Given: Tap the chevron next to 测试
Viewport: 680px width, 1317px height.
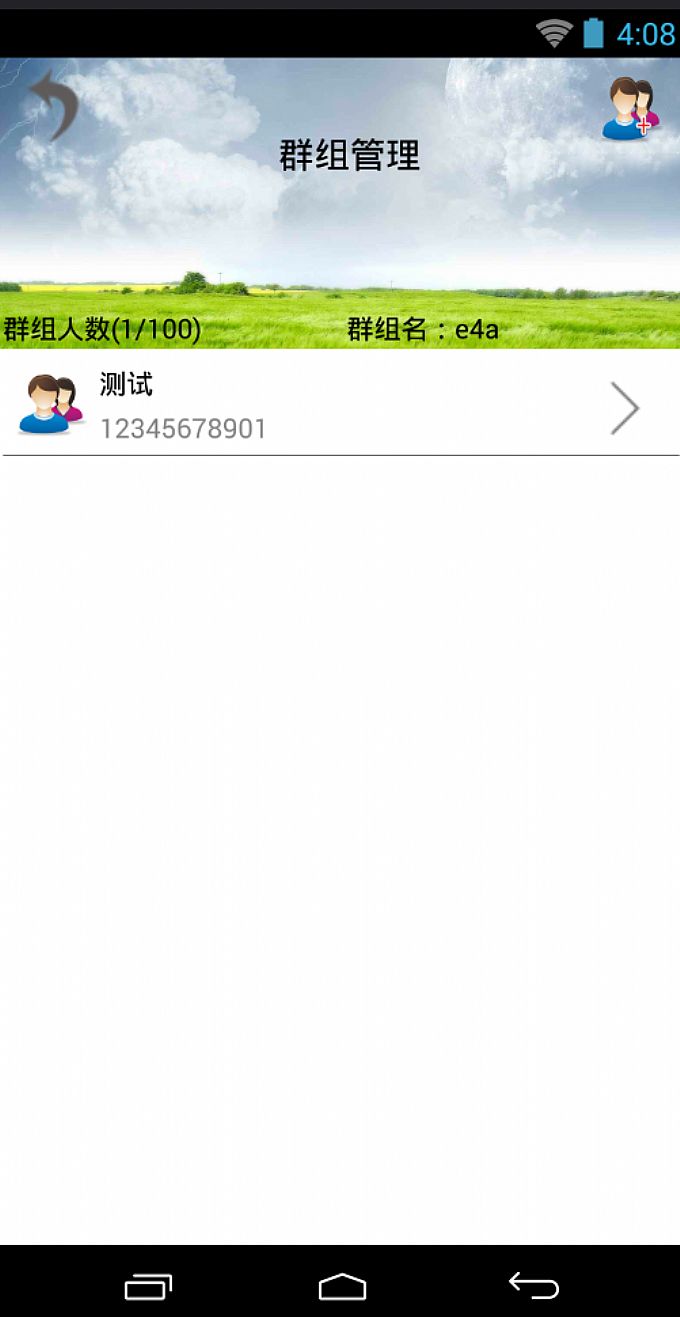Looking at the screenshot, I should (625, 408).
